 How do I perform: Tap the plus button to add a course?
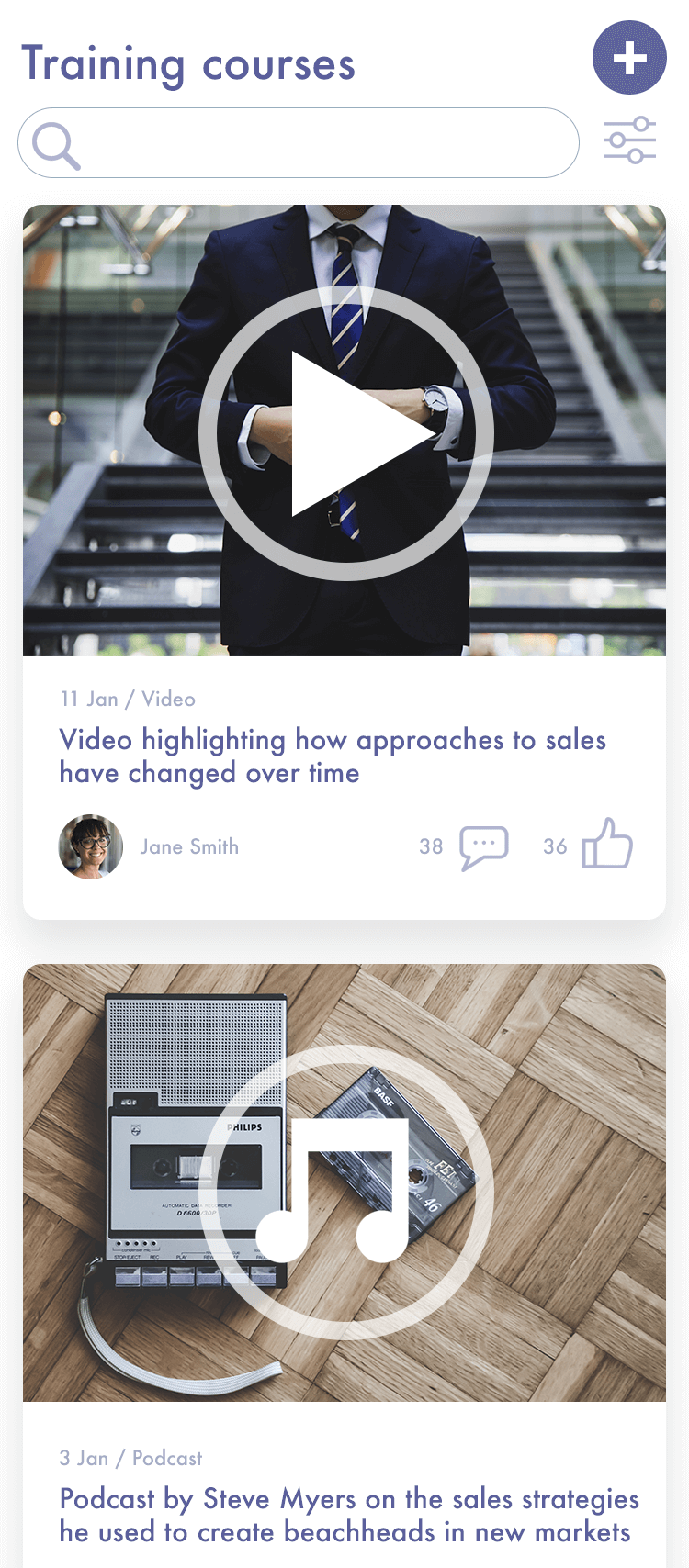pyautogui.click(x=629, y=58)
